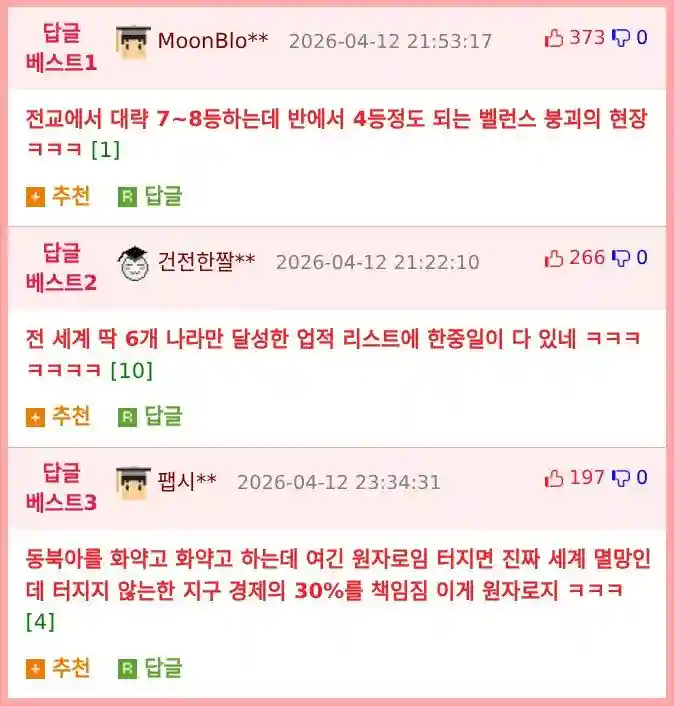Upvote 건전한짤**'s comment with thumbs up

(554, 258)
